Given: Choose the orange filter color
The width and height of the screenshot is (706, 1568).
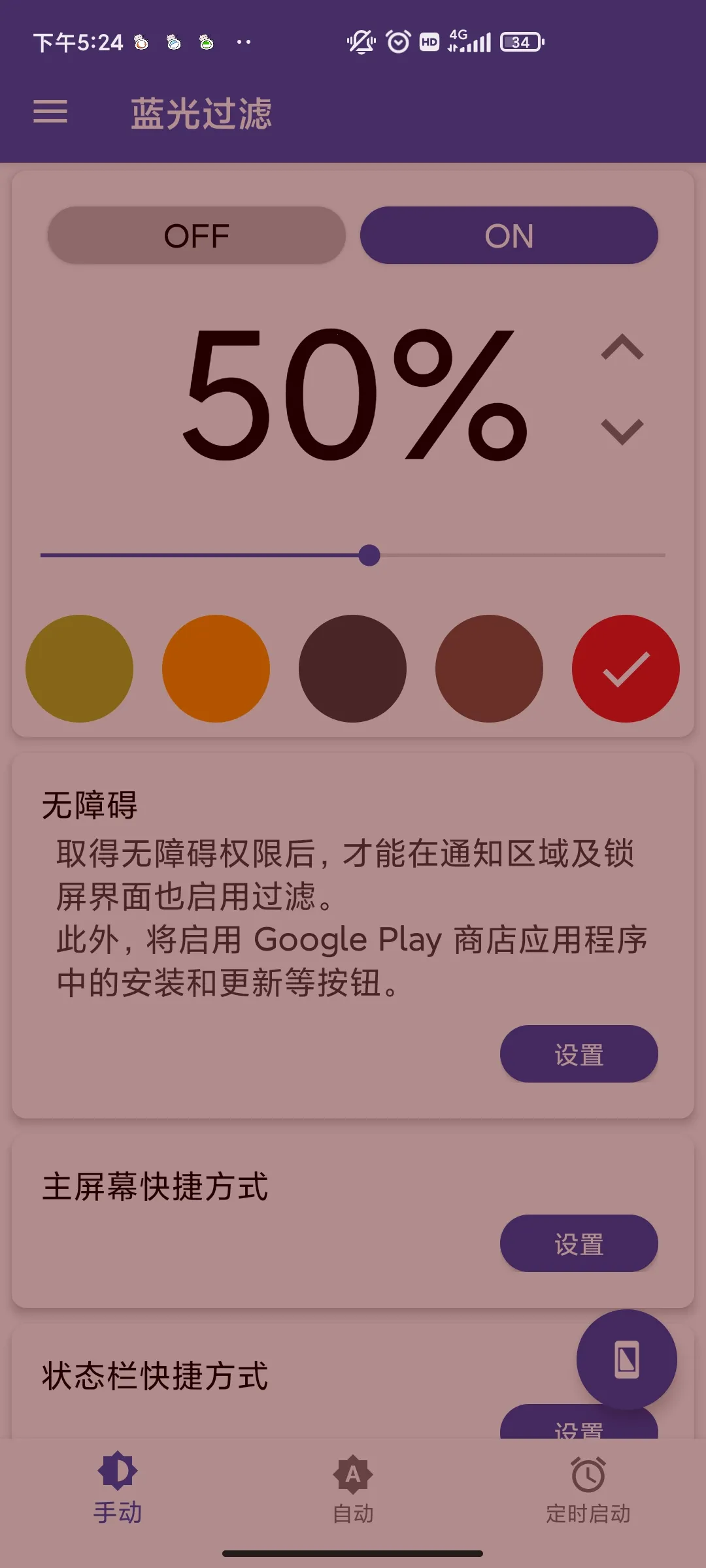Looking at the screenshot, I should [216, 668].
